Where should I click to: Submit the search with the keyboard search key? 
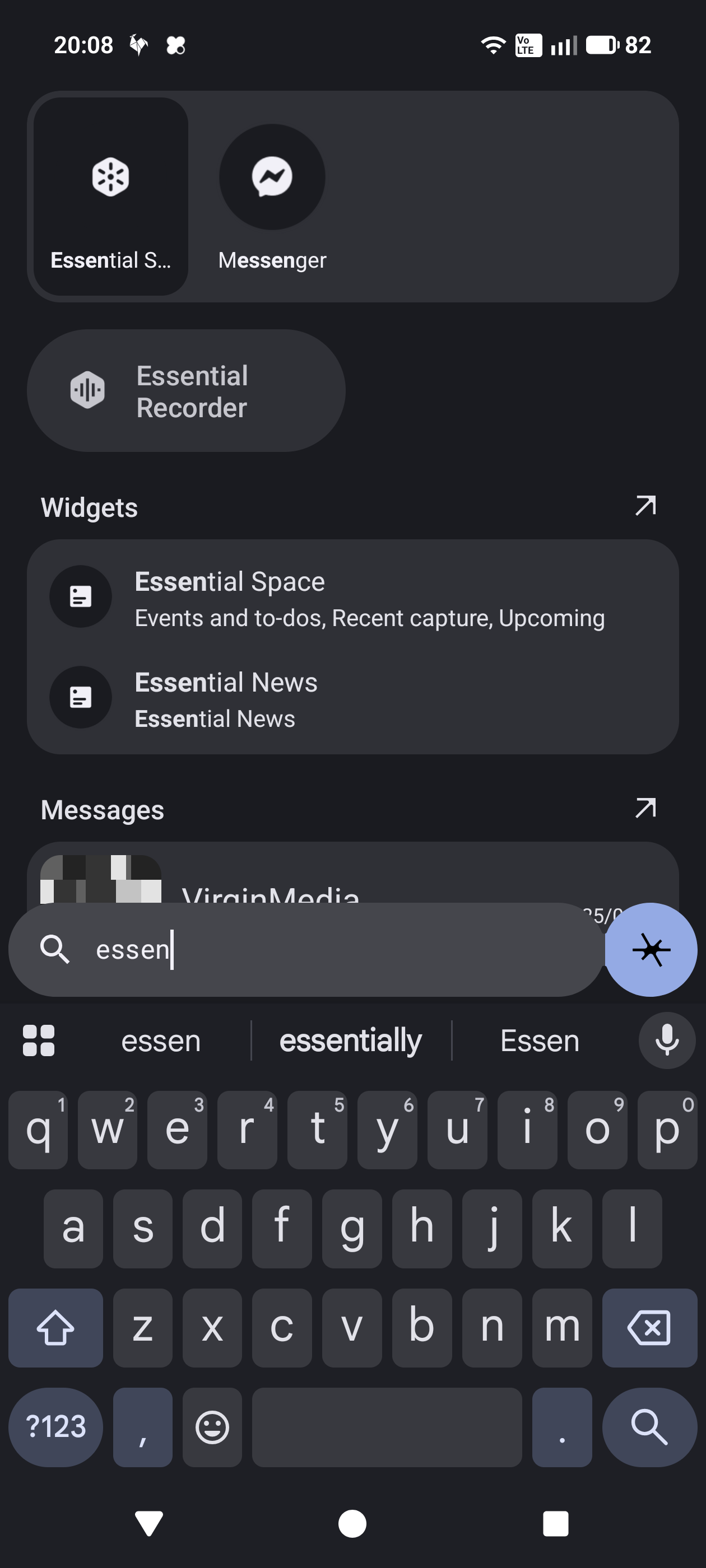coord(649,1427)
